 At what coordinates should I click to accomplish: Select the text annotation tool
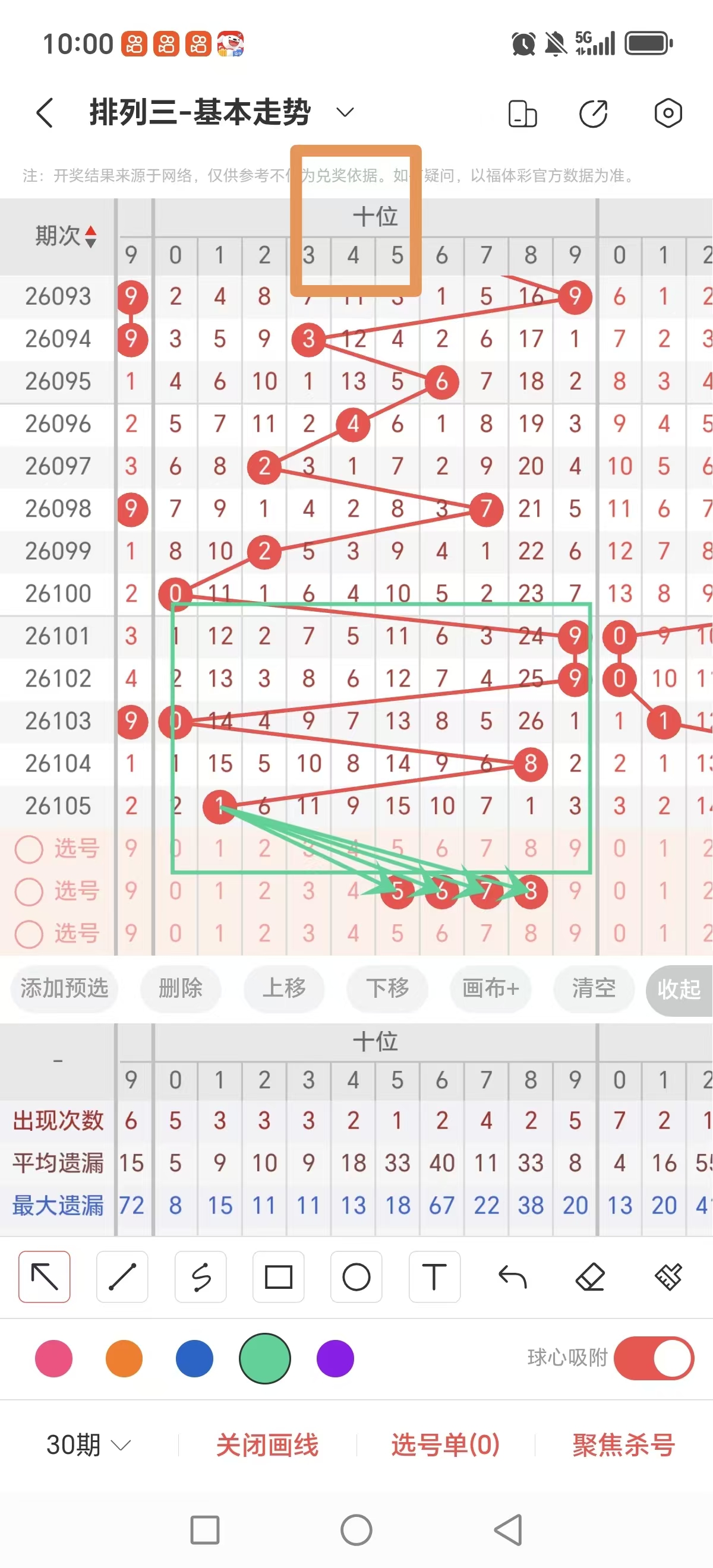click(434, 1277)
